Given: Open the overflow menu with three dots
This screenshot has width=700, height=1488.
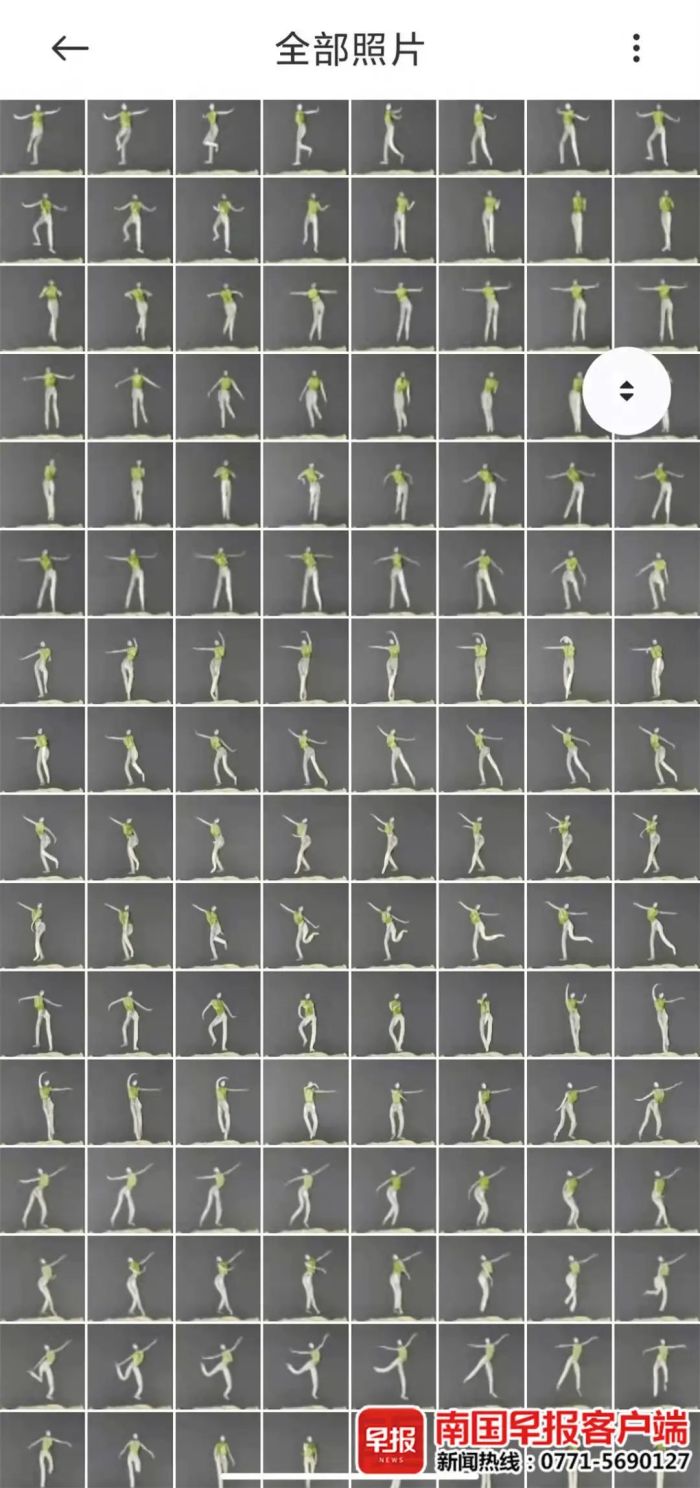Looking at the screenshot, I should click(636, 48).
